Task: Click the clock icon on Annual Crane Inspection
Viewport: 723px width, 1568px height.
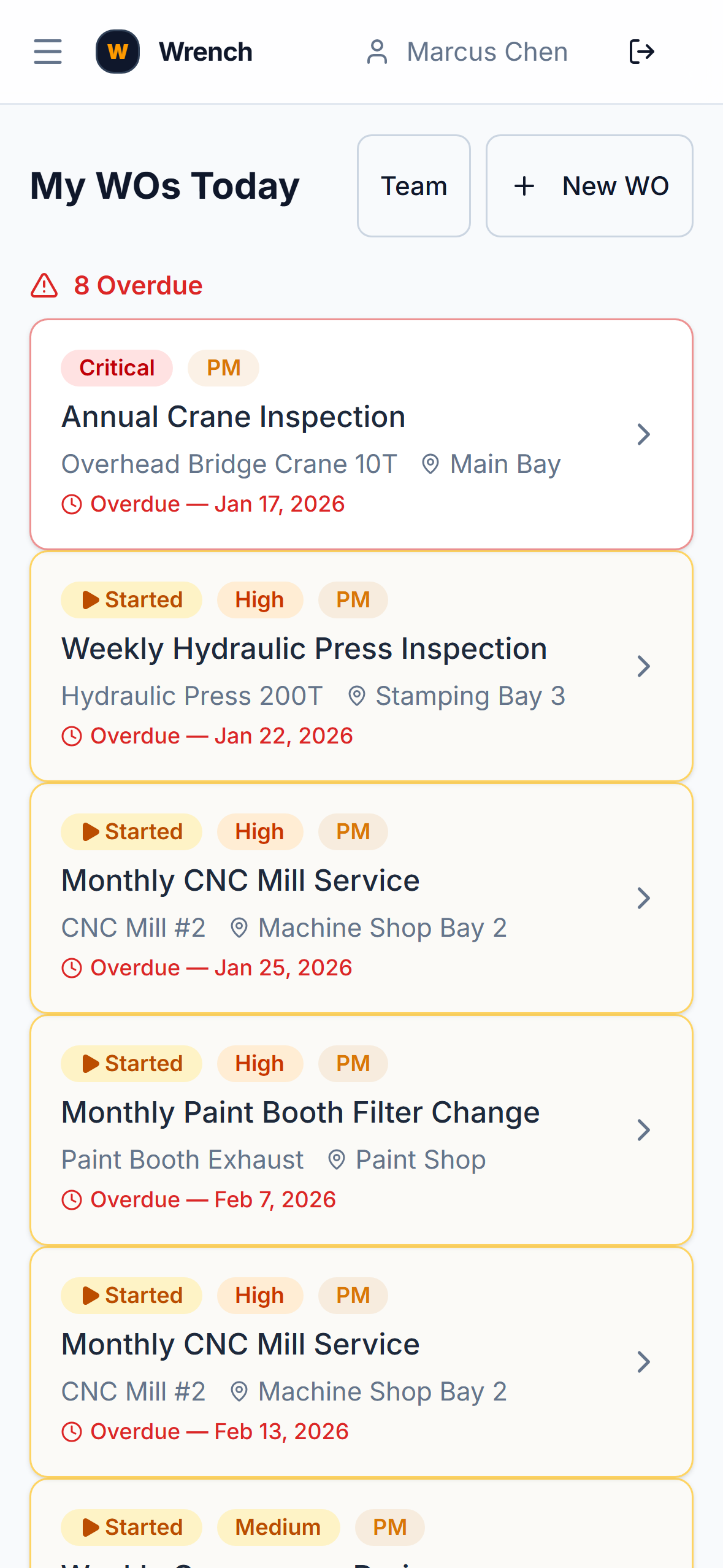Action: (x=72, y=503)
